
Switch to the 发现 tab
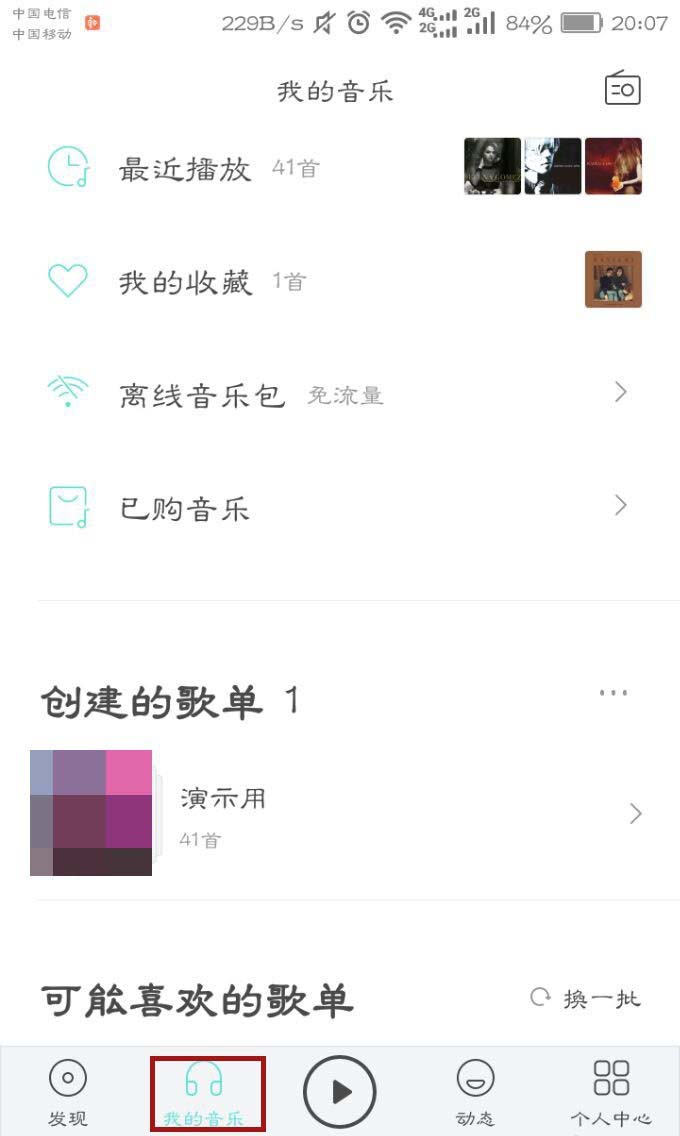pyautogui.click(x=68, y=1092)
